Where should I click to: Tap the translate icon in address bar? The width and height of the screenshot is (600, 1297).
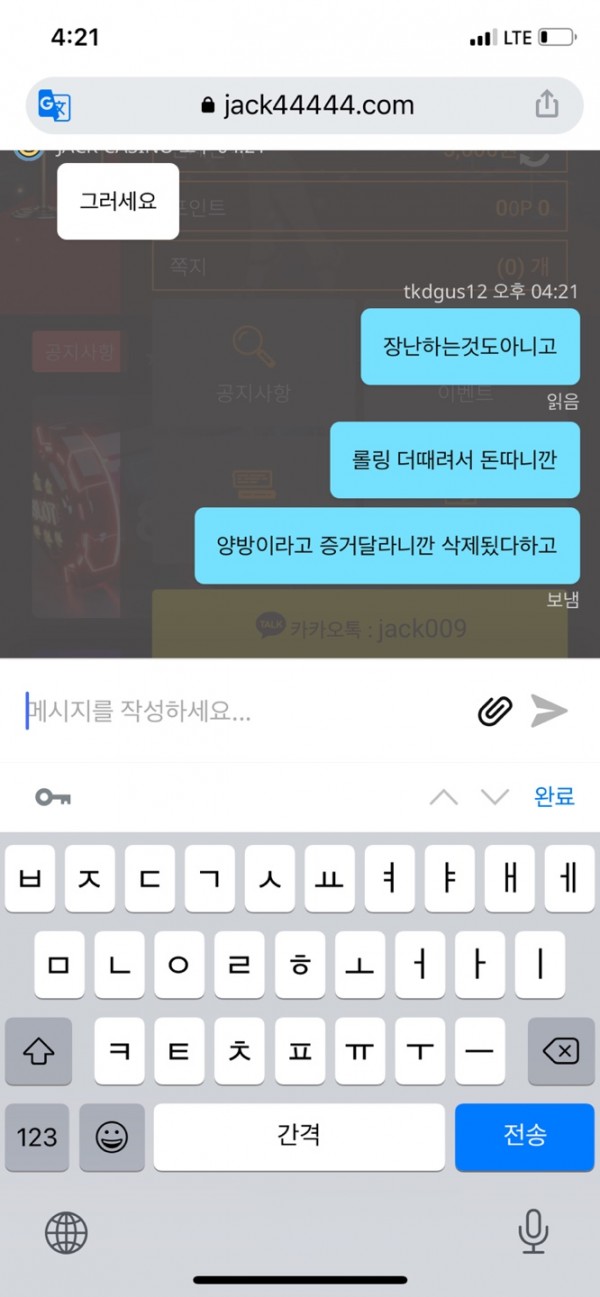tap(54, 105)
